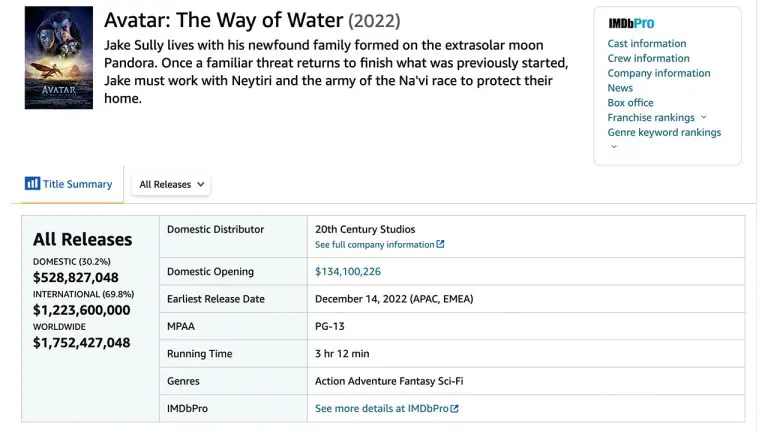Tap See full company information
This screenshot has width=768, height=432.
379,245
